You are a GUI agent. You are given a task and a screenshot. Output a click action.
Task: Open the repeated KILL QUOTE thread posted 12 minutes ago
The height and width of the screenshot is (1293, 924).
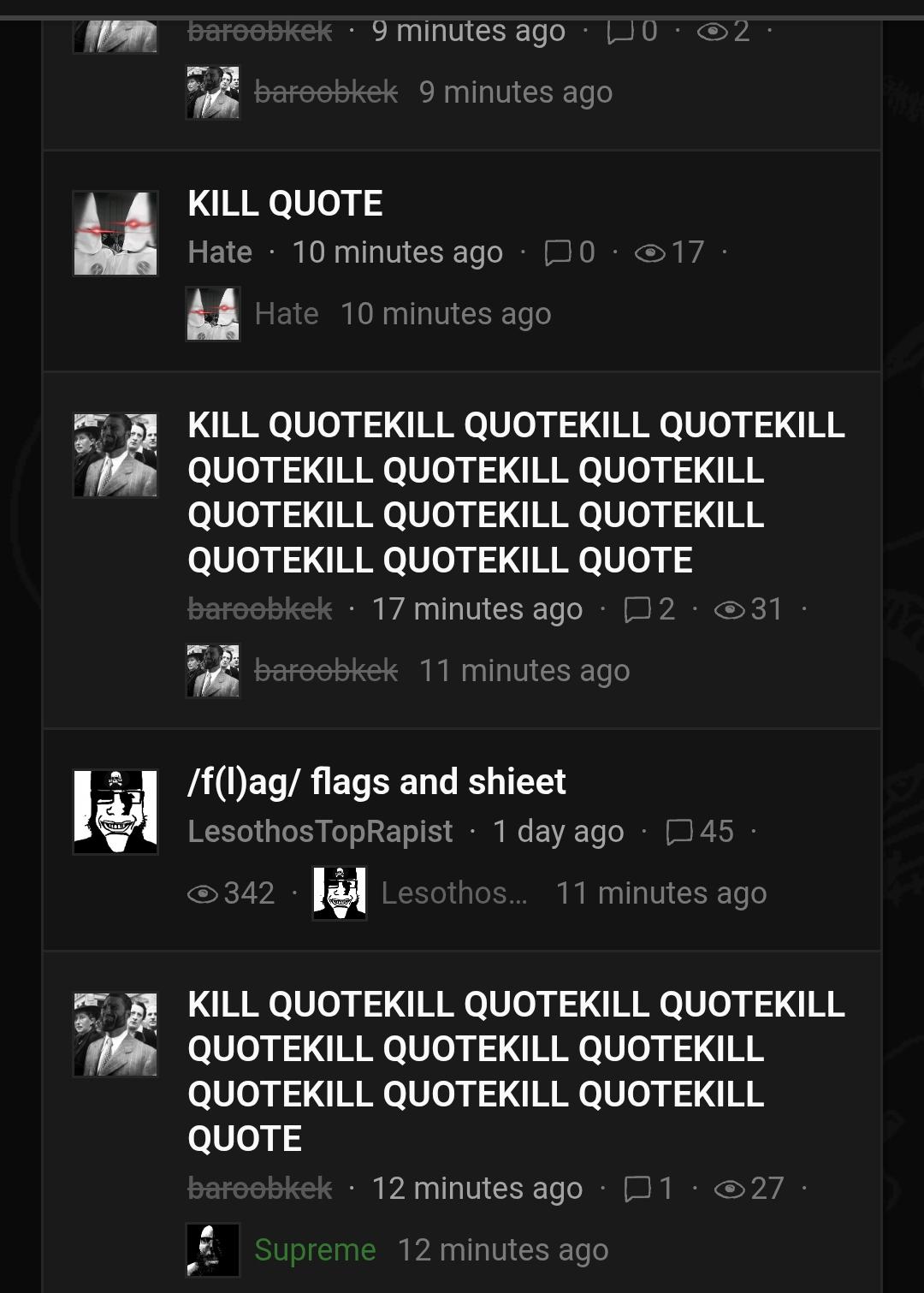(x=516, y=1071)
